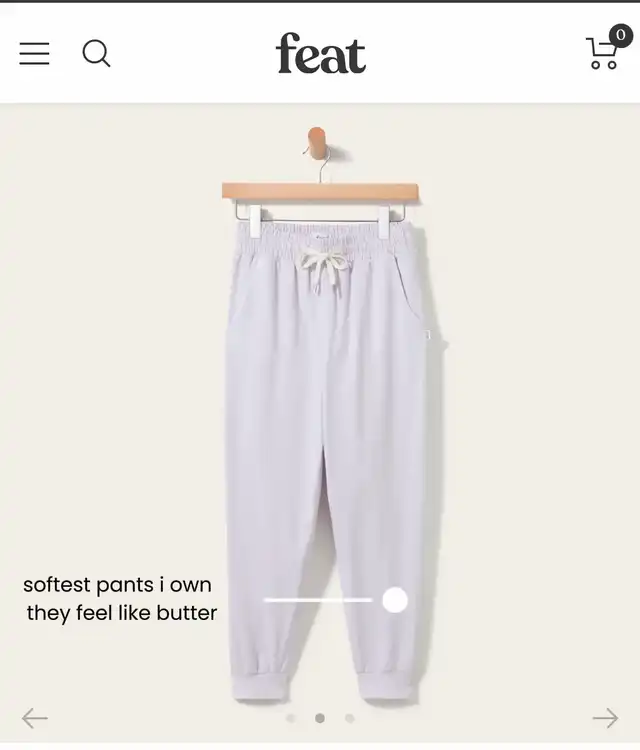Jump to the third carousel dot
This screenshot has width=640, height=750.
point(349,718)
